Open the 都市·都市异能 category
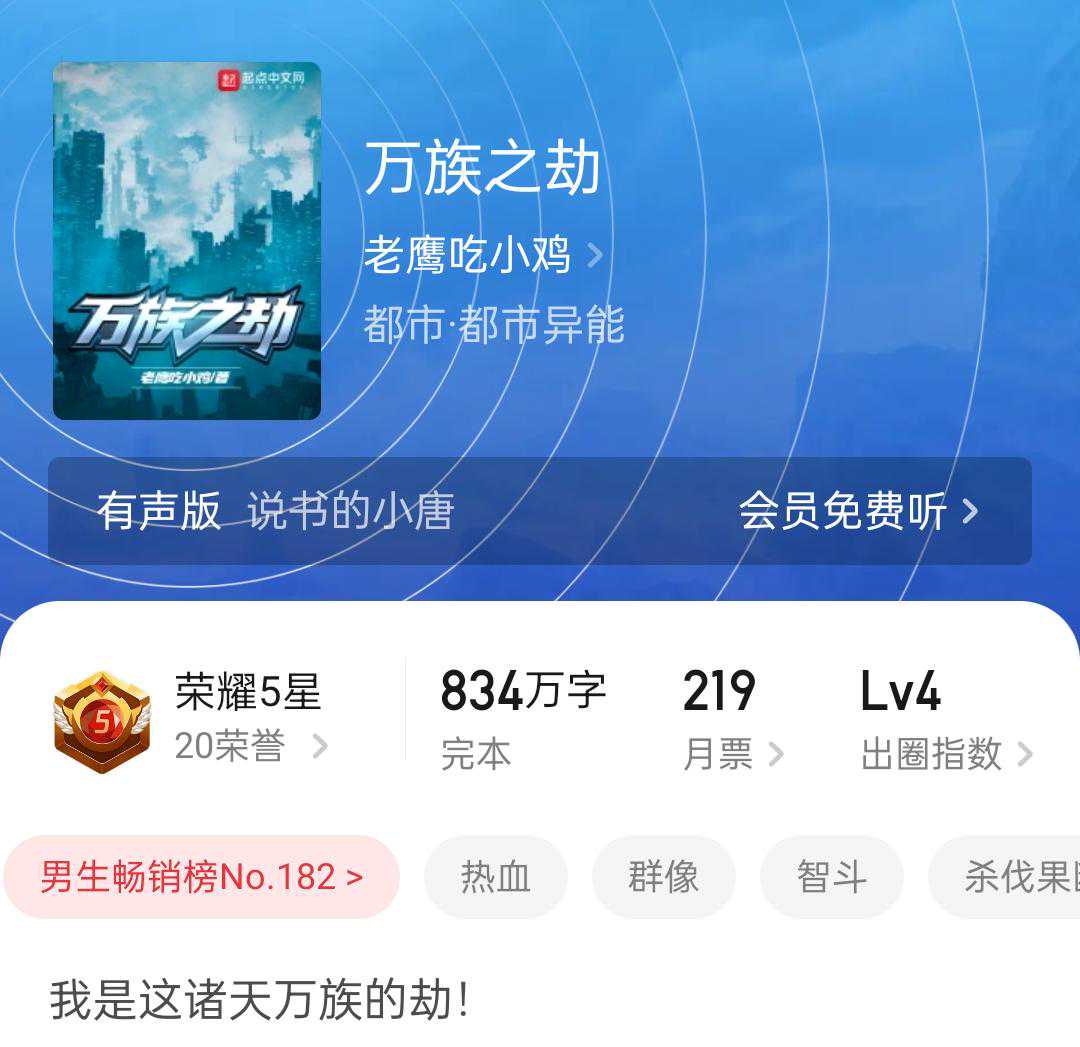Screen dimensions: 1080x1047 click(x=494, y=325)
